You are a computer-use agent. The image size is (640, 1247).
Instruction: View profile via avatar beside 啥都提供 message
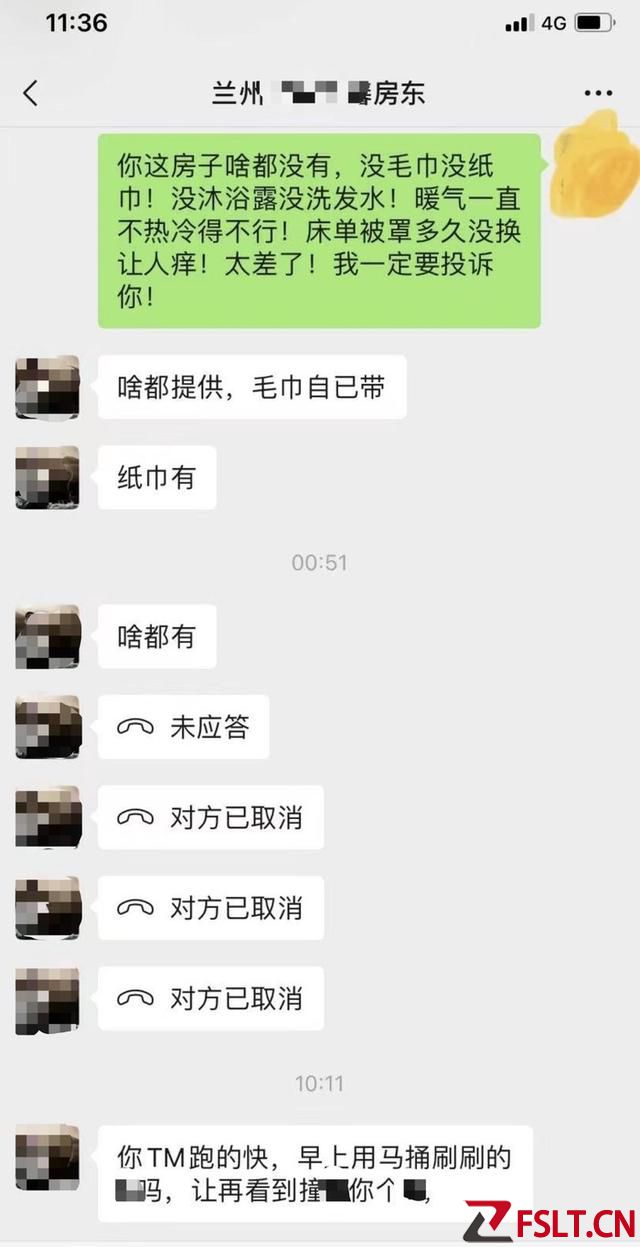pos(47,387)
